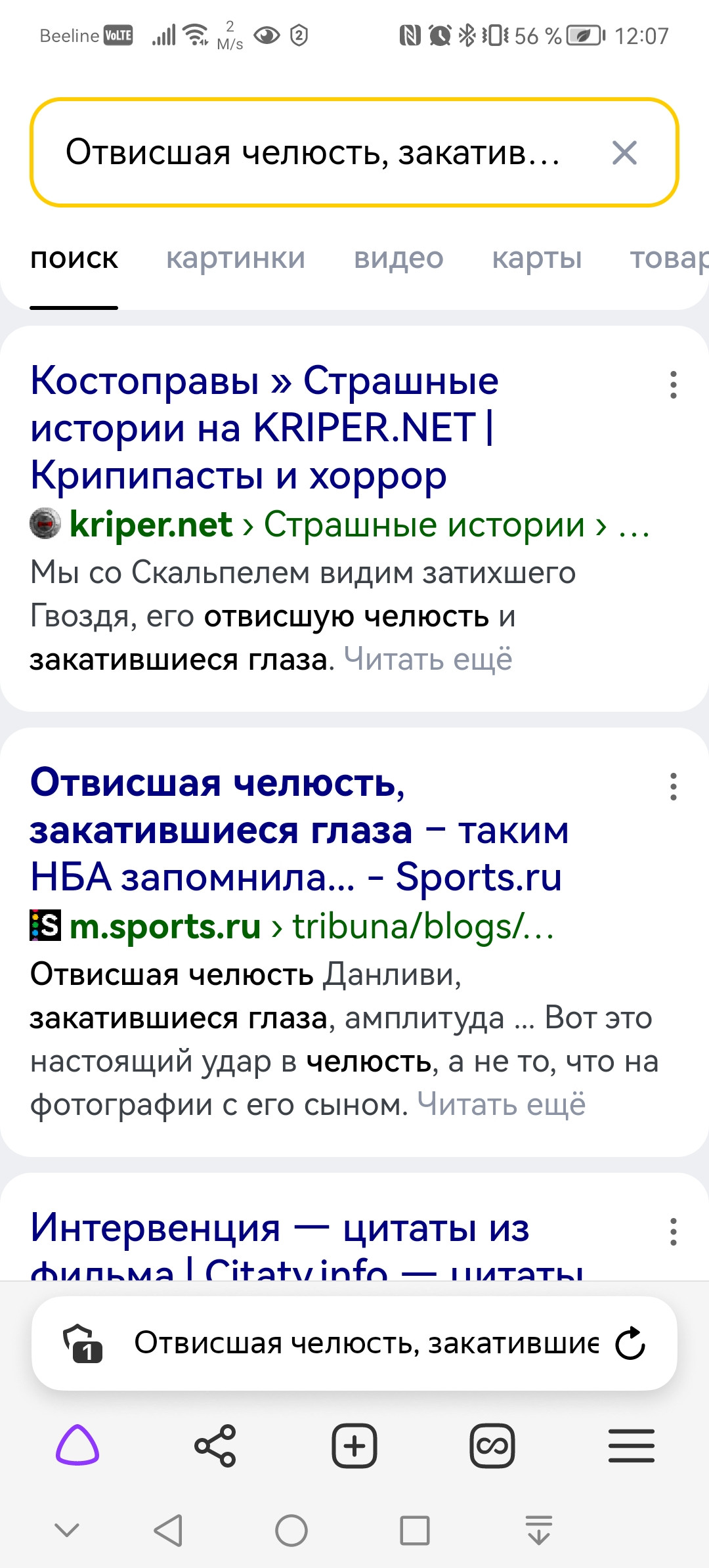Clear the search query with the X
This screenshot has width=709, height=1568.
click(624, 153)
